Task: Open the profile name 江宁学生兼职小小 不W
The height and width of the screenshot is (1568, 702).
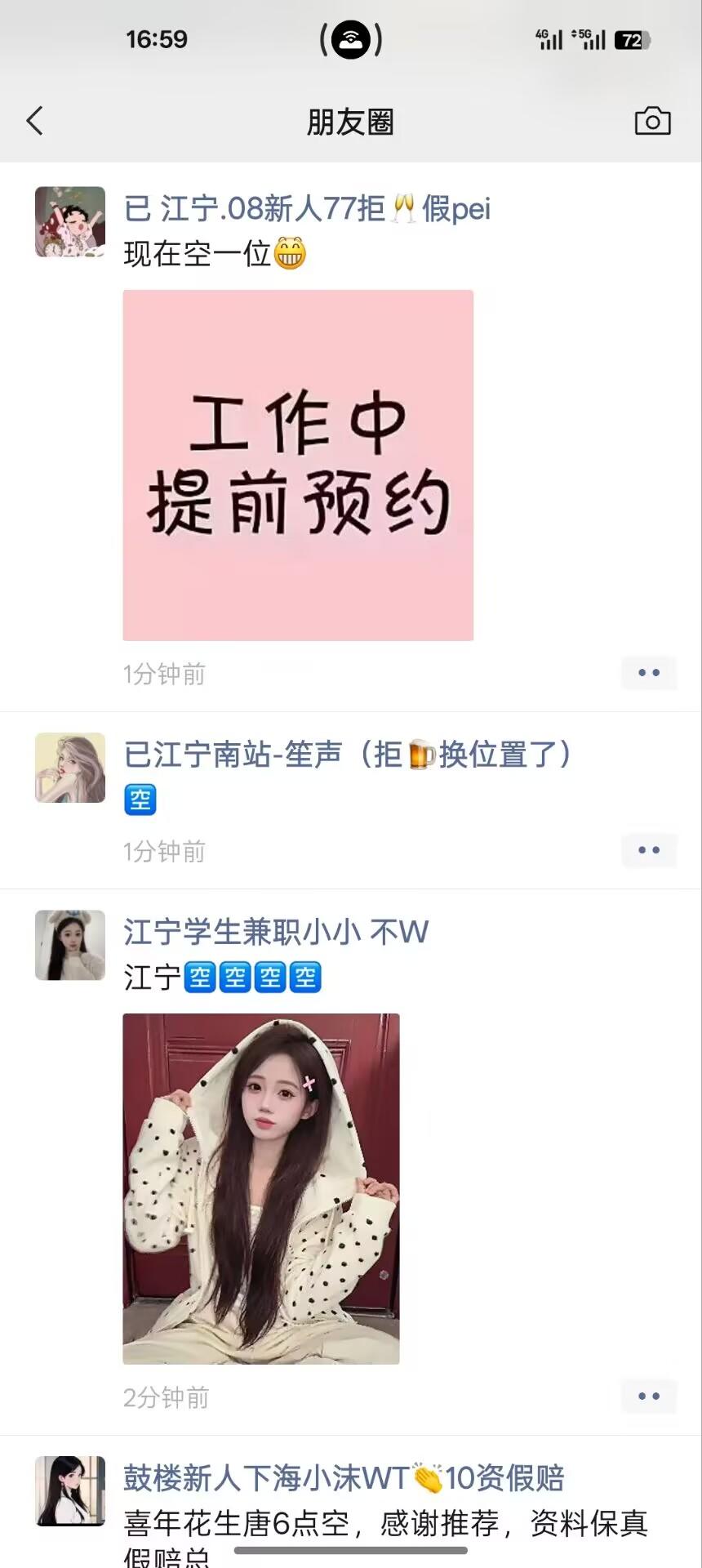Action: pyautogui.click(x=276, y=932)
